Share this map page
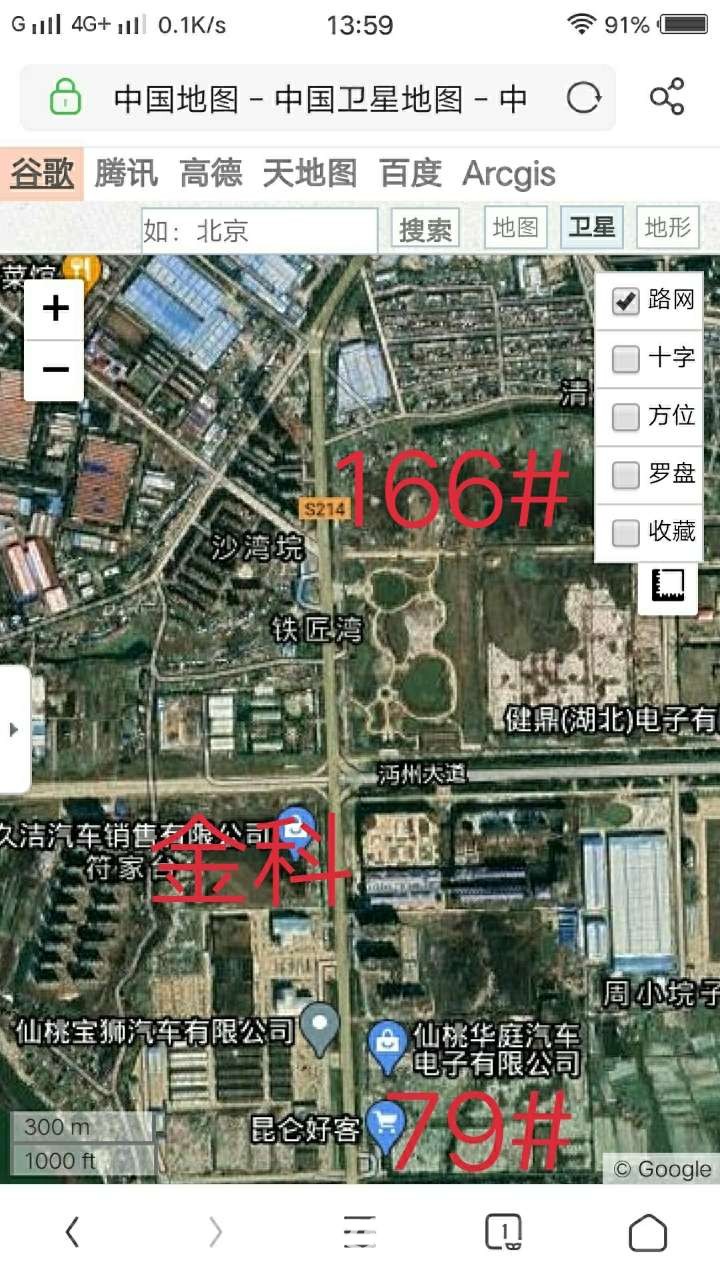720x1280 pixels. [667, 98]
